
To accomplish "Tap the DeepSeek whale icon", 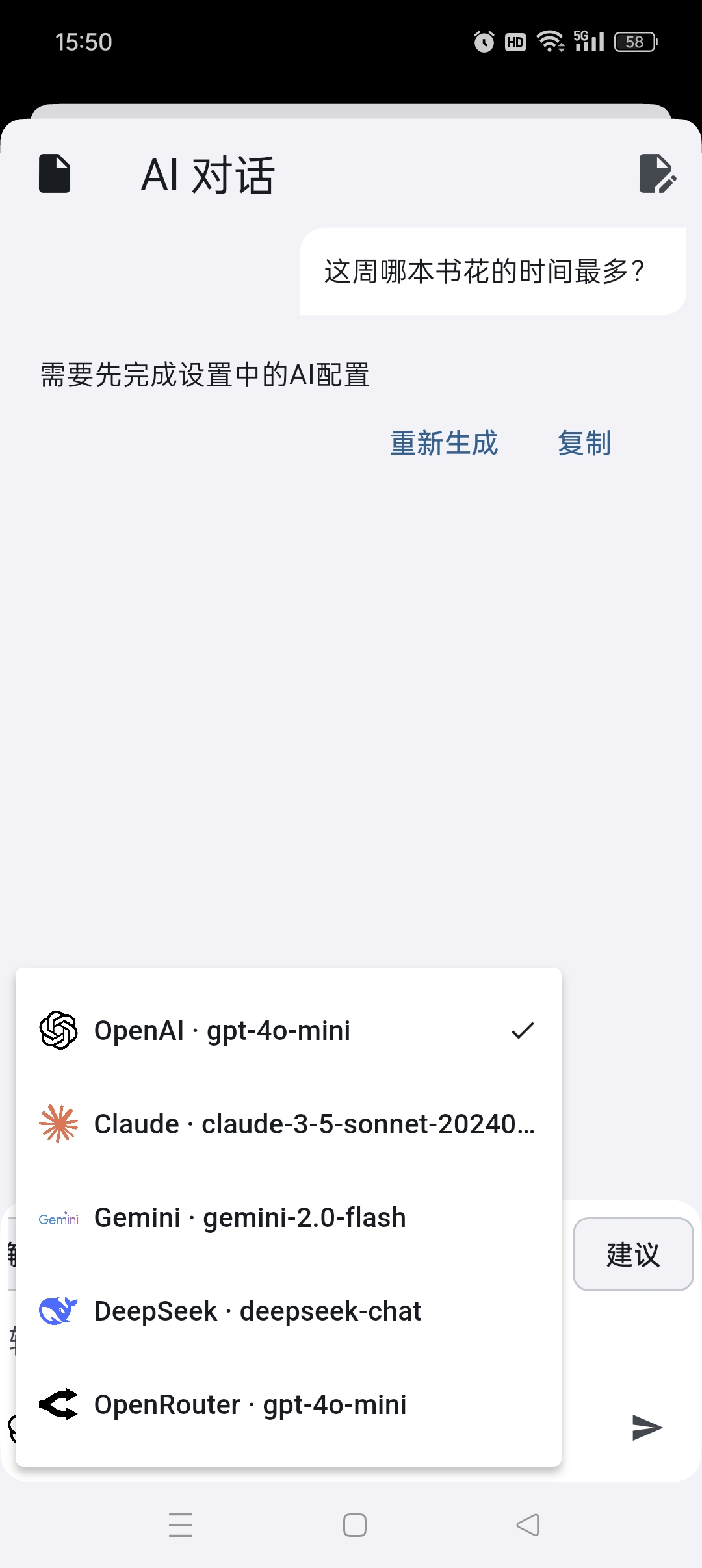I will coord(58,1310).
